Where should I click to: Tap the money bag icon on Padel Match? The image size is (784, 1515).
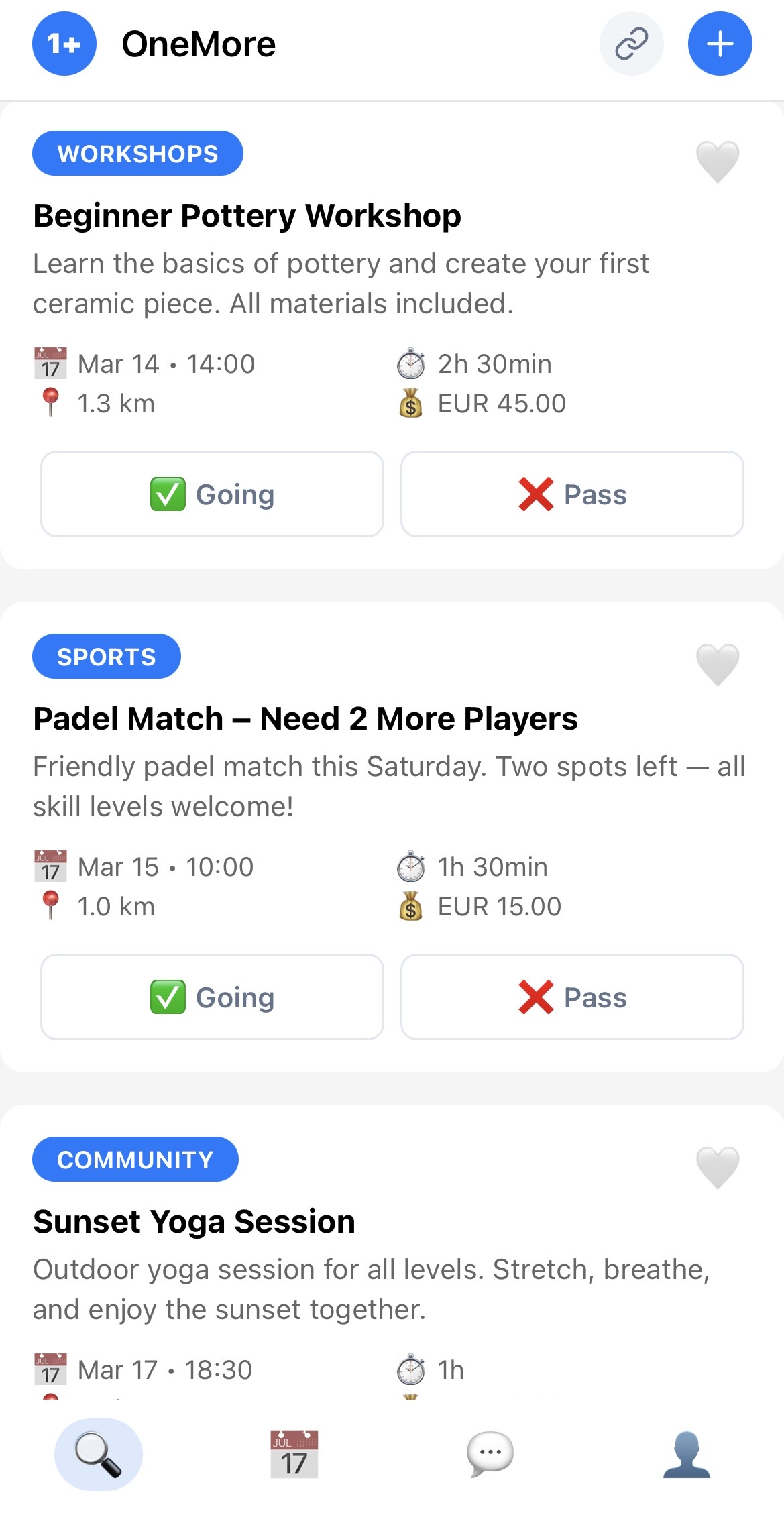[410, 906]
